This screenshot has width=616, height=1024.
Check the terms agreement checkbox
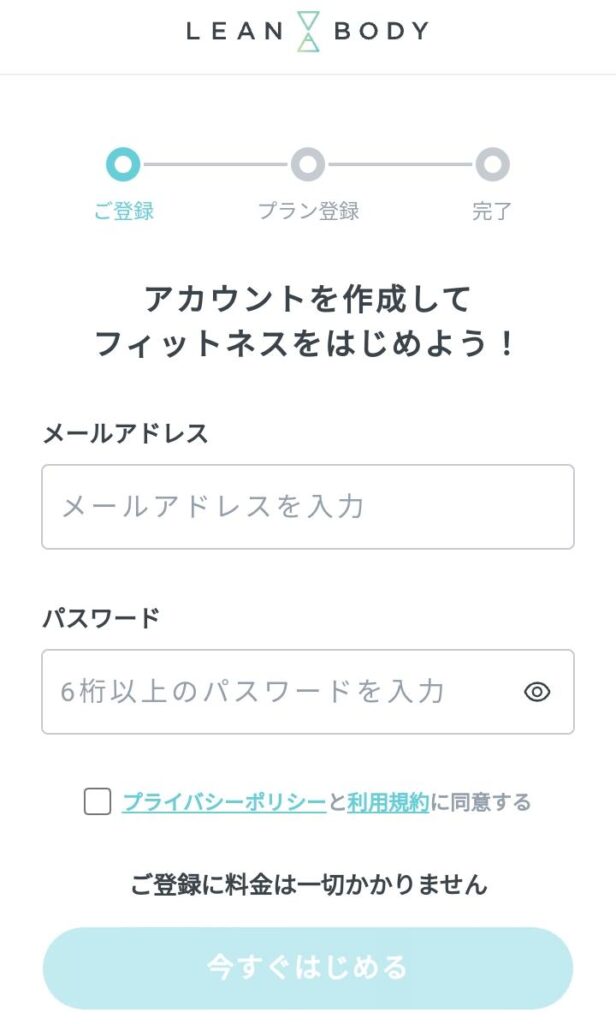tap(97, 801)
